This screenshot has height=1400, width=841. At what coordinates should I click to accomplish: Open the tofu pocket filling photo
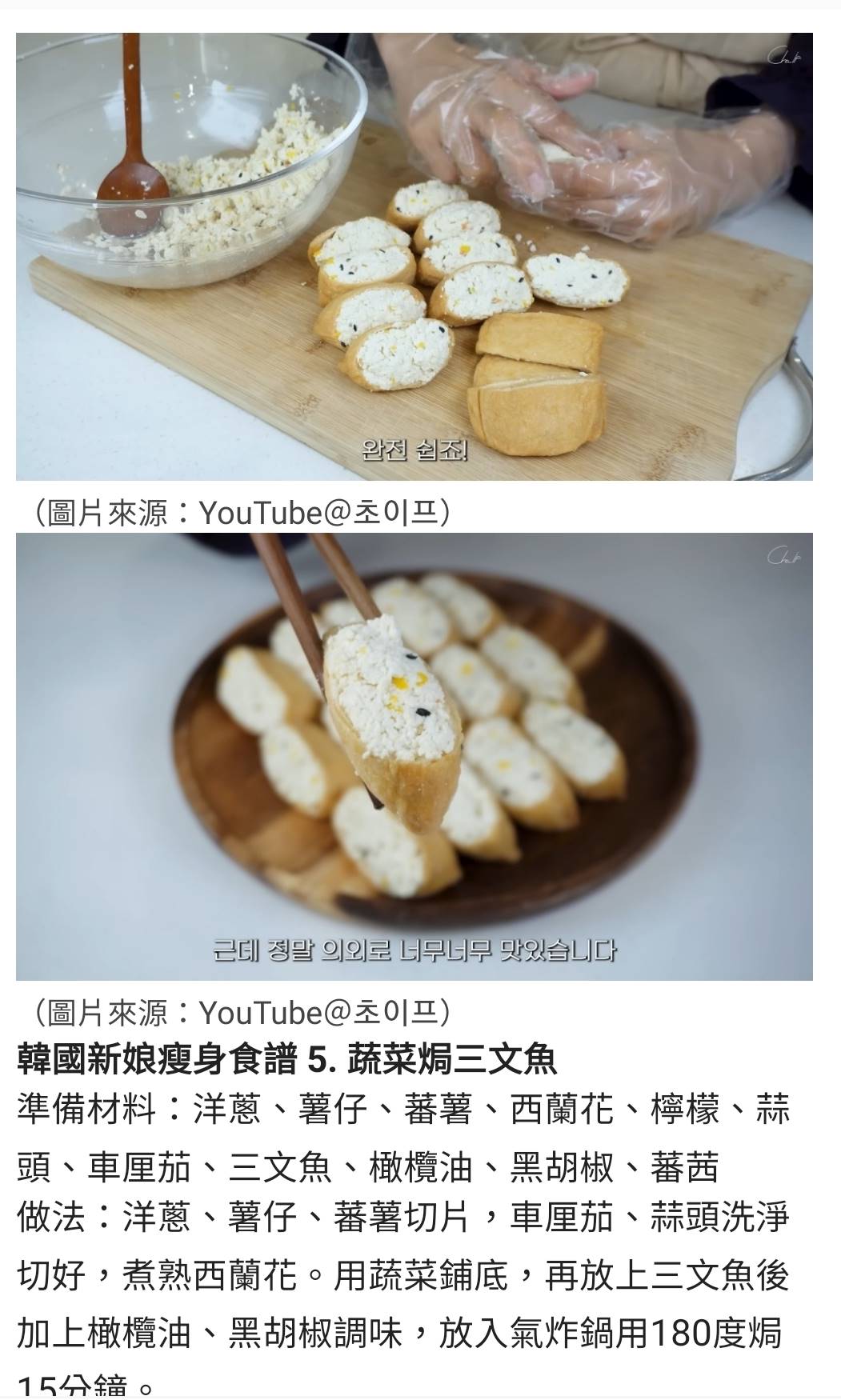point(414,256)
